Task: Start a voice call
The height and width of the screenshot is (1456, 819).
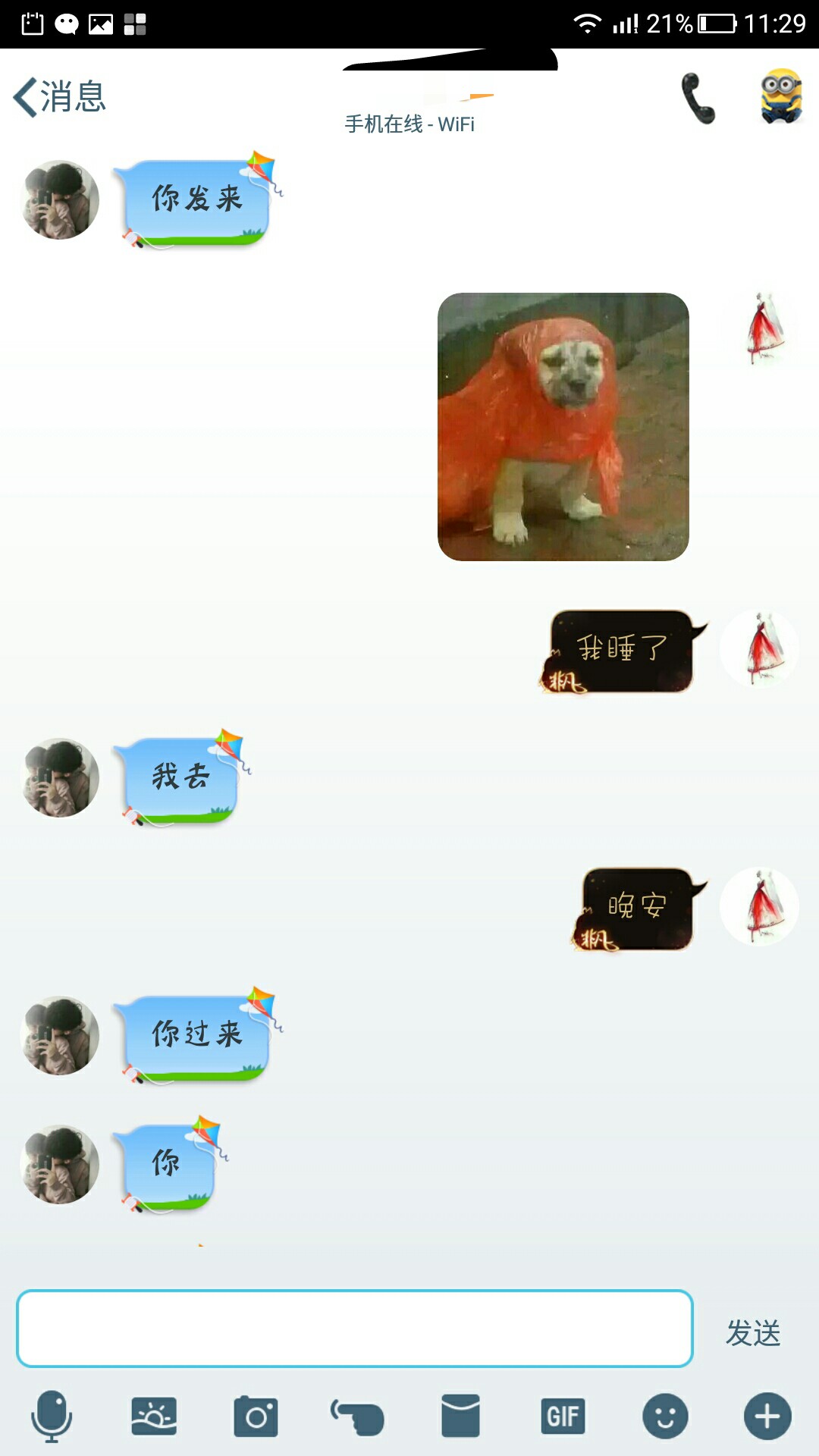Action: 698,99
